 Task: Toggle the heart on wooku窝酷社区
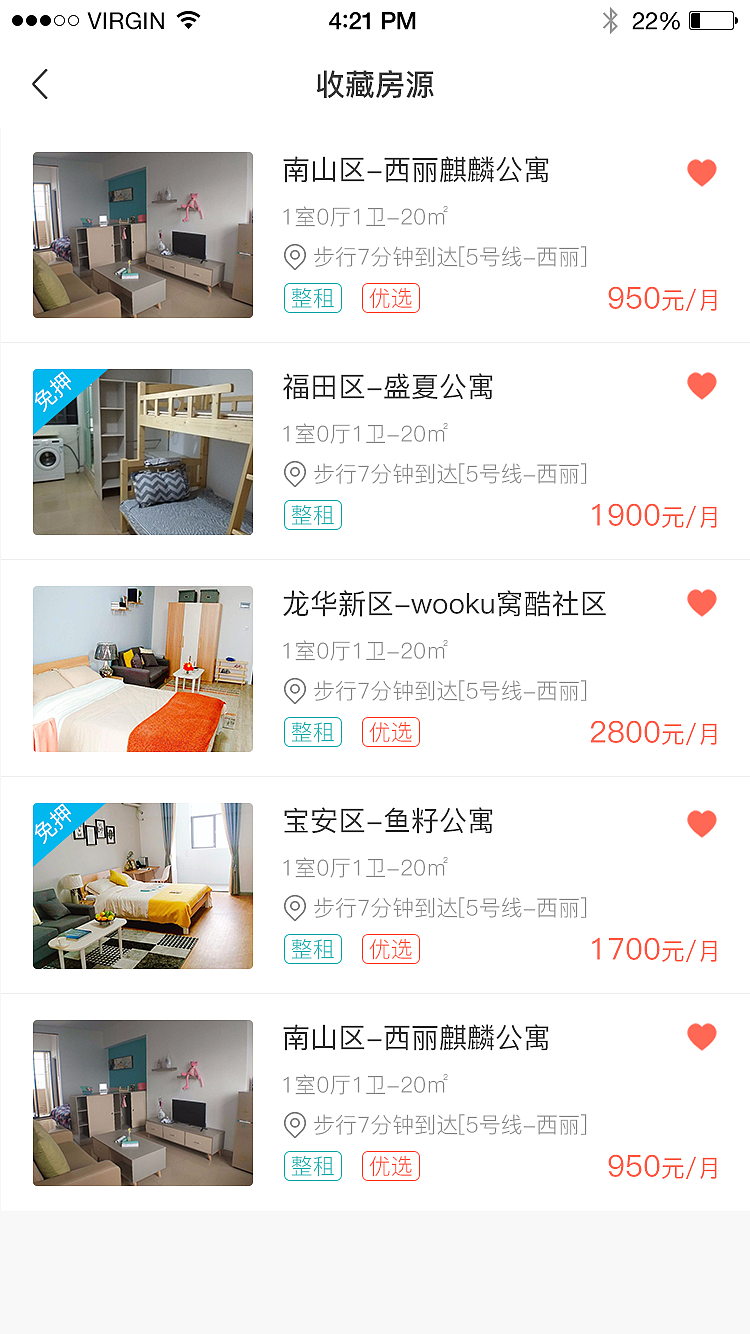701,603
